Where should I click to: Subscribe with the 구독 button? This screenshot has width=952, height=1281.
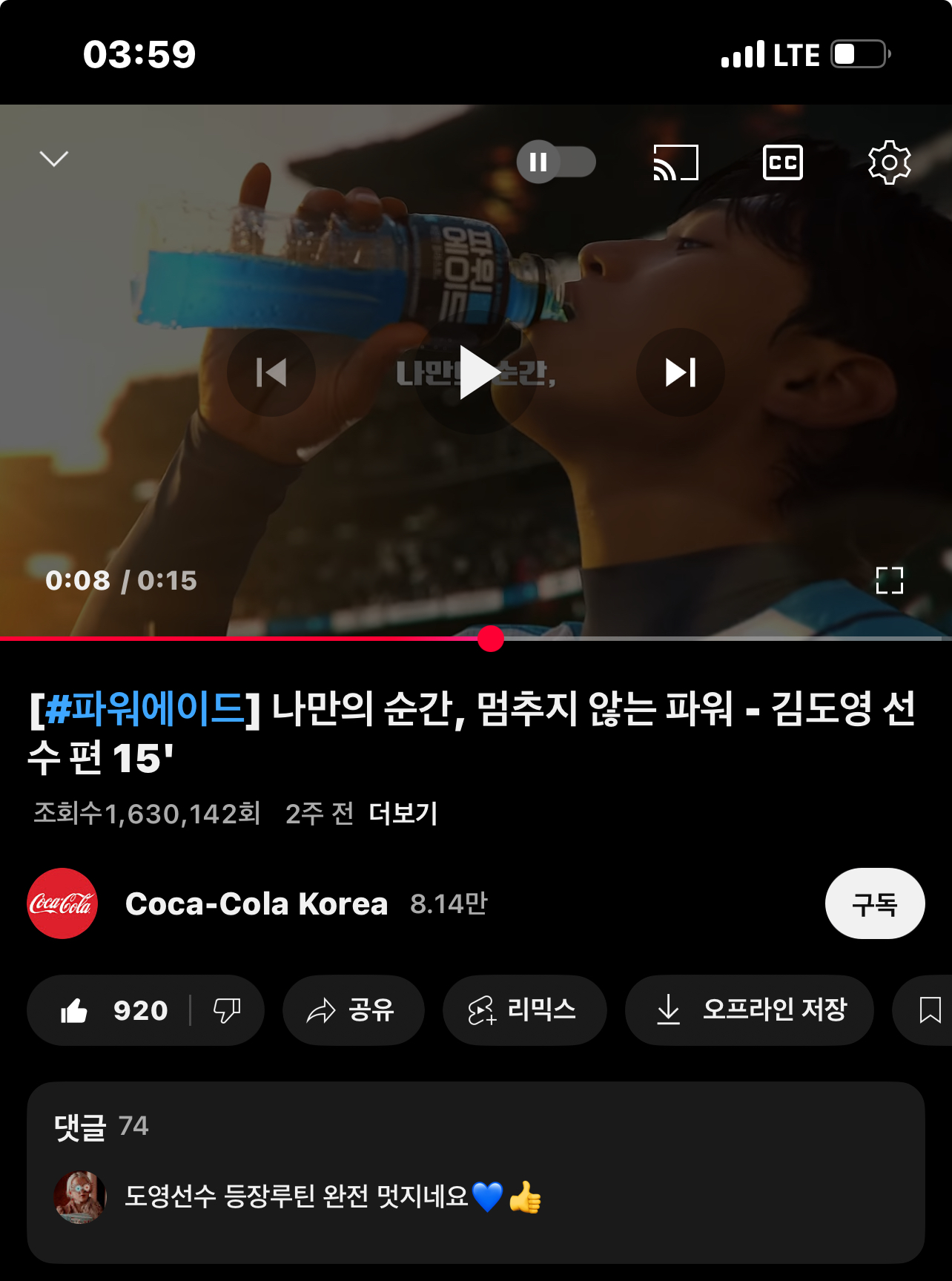874,903
